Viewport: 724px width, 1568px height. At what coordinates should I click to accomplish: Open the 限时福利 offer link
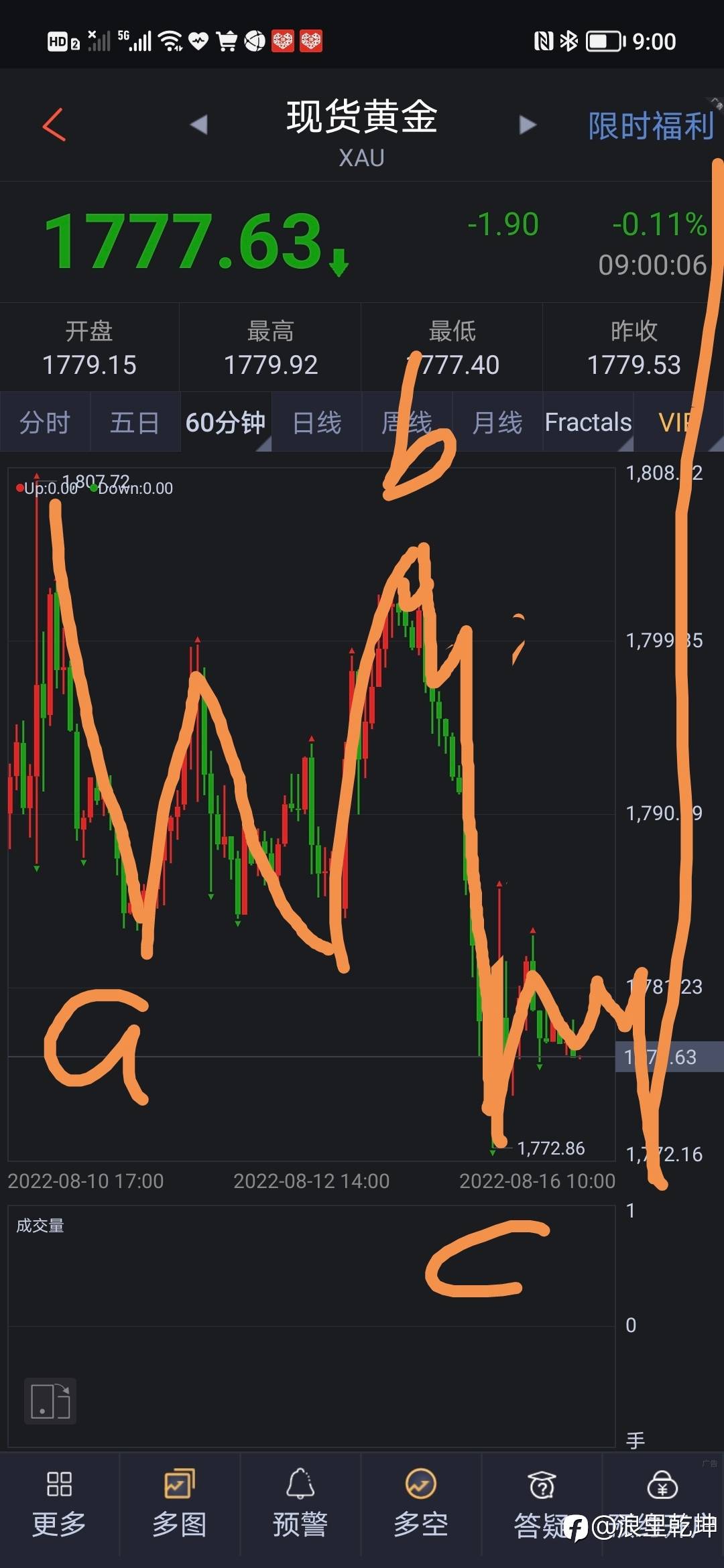click(x=650, y=126)
